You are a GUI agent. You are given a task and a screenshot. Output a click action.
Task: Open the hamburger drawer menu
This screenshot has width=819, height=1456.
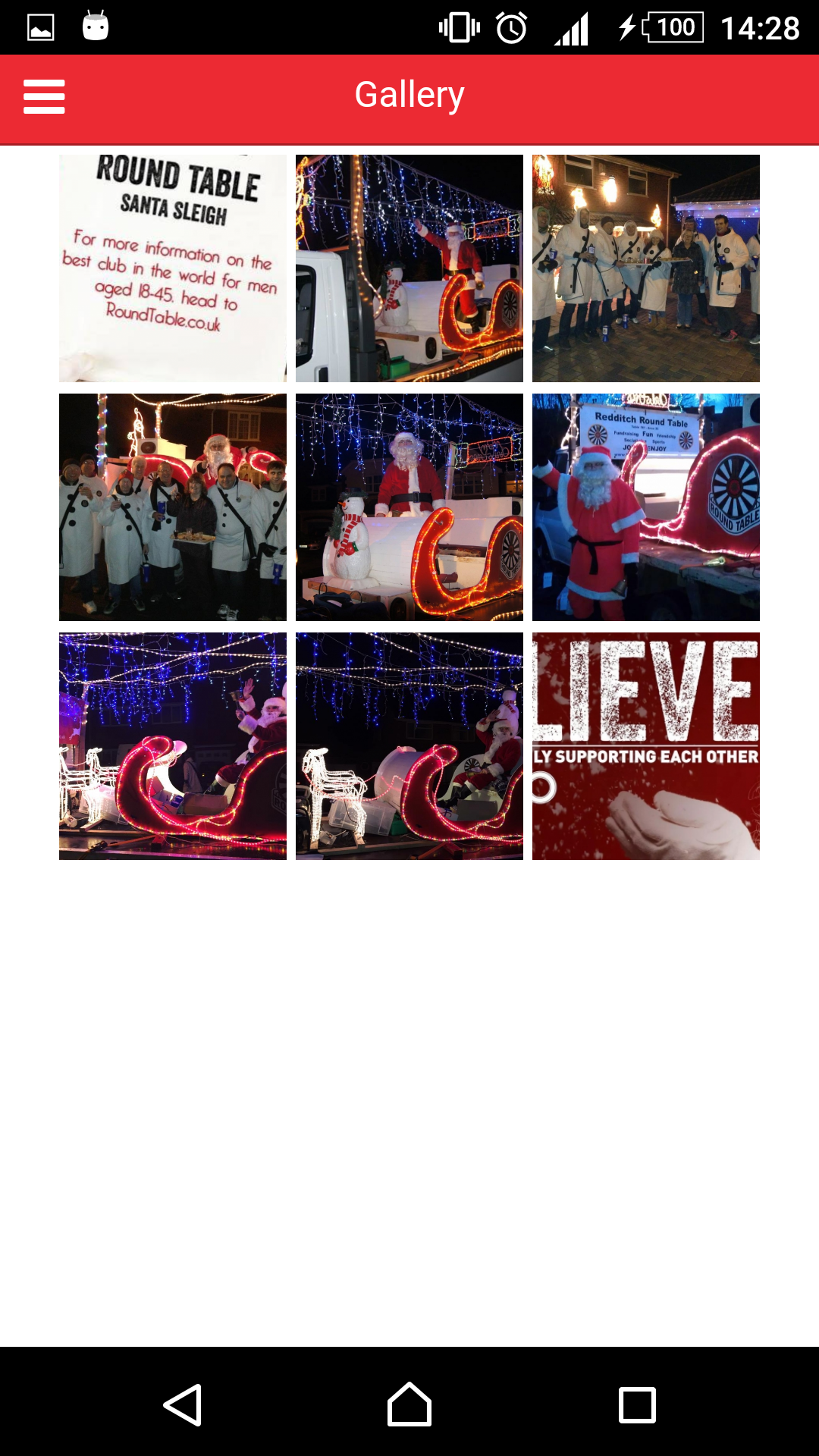tap(44, 96)
